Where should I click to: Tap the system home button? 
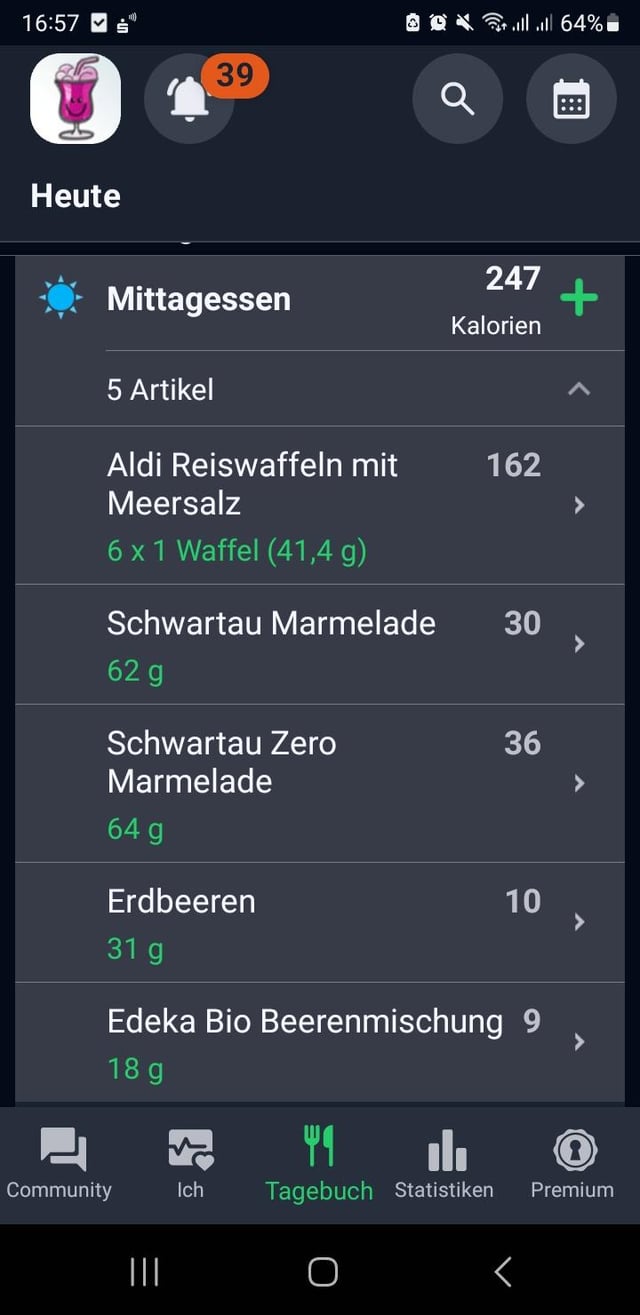tap(322, 1271)
